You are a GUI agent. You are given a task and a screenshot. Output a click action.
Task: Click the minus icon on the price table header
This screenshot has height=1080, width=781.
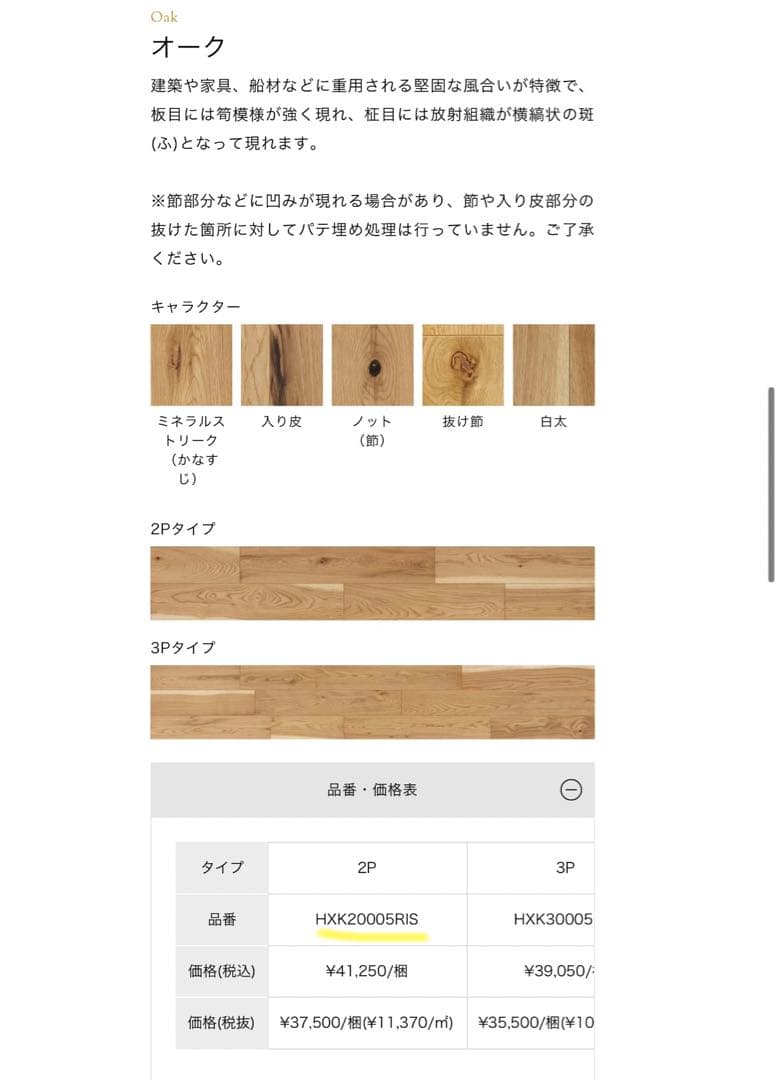572,789
